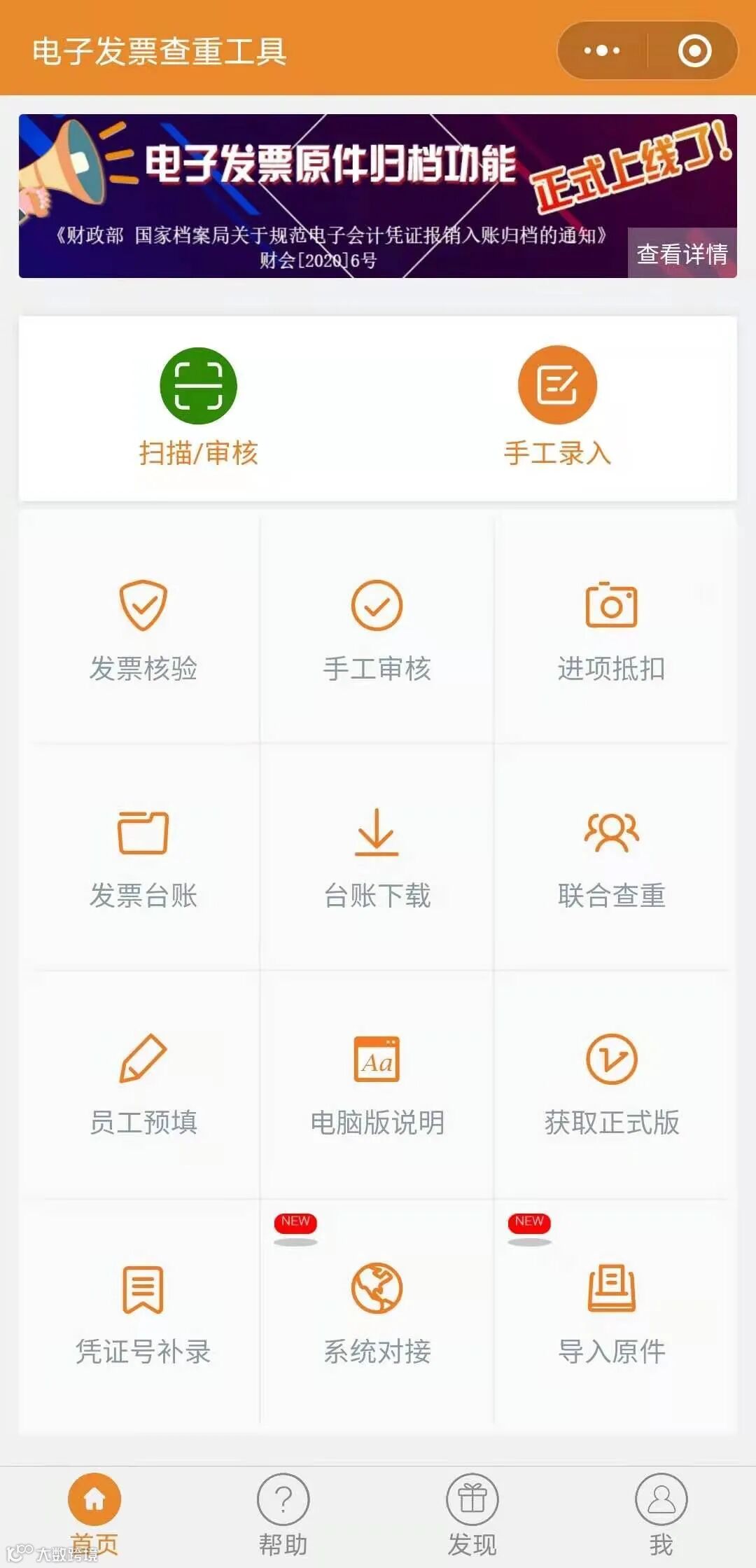Tap 获取正式版
This screenshot has height=1568, width=756.
(x=611, y=1085)
